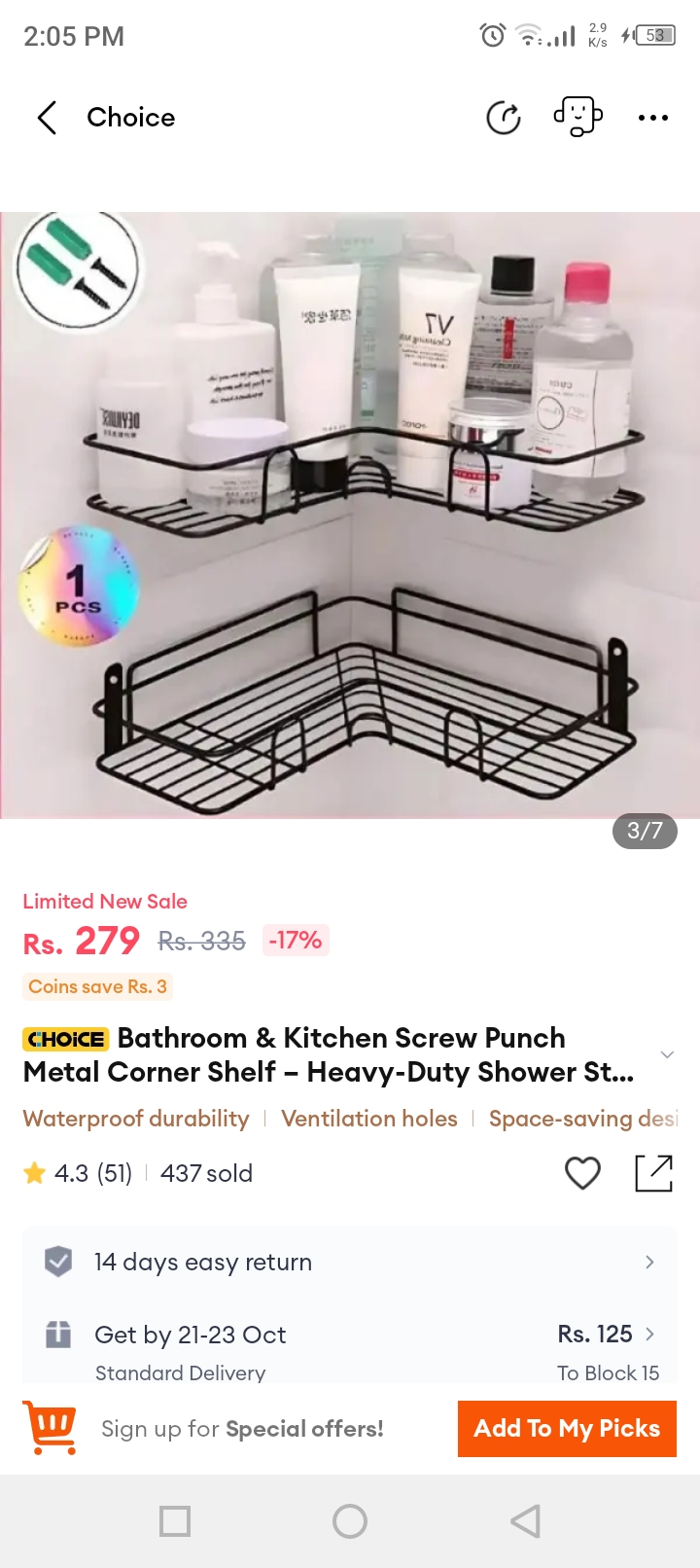Expand the product title chevron
This screenshot has height=1568, width=700.
(667, 1054)
